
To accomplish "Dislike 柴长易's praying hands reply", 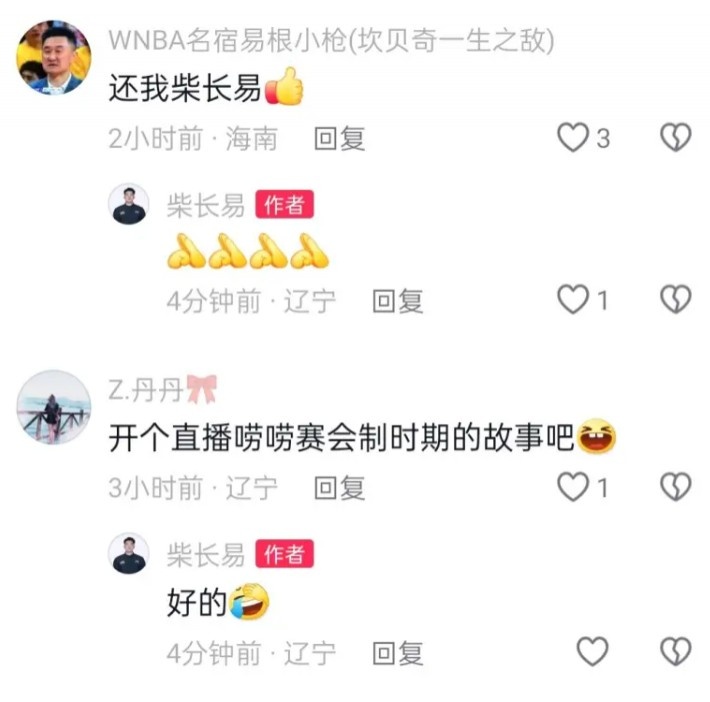I will tap(676, 299).
